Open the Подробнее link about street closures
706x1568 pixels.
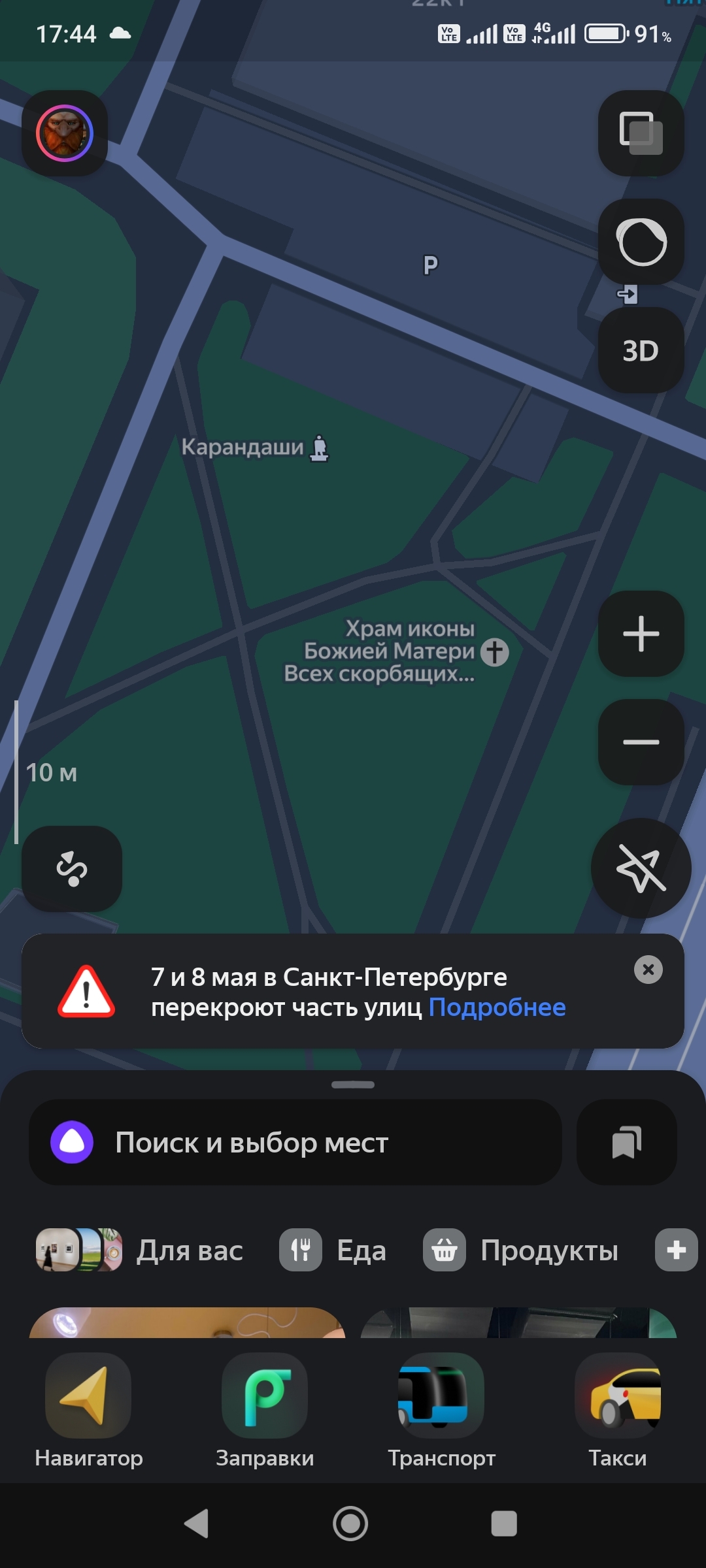[497, 1007]
